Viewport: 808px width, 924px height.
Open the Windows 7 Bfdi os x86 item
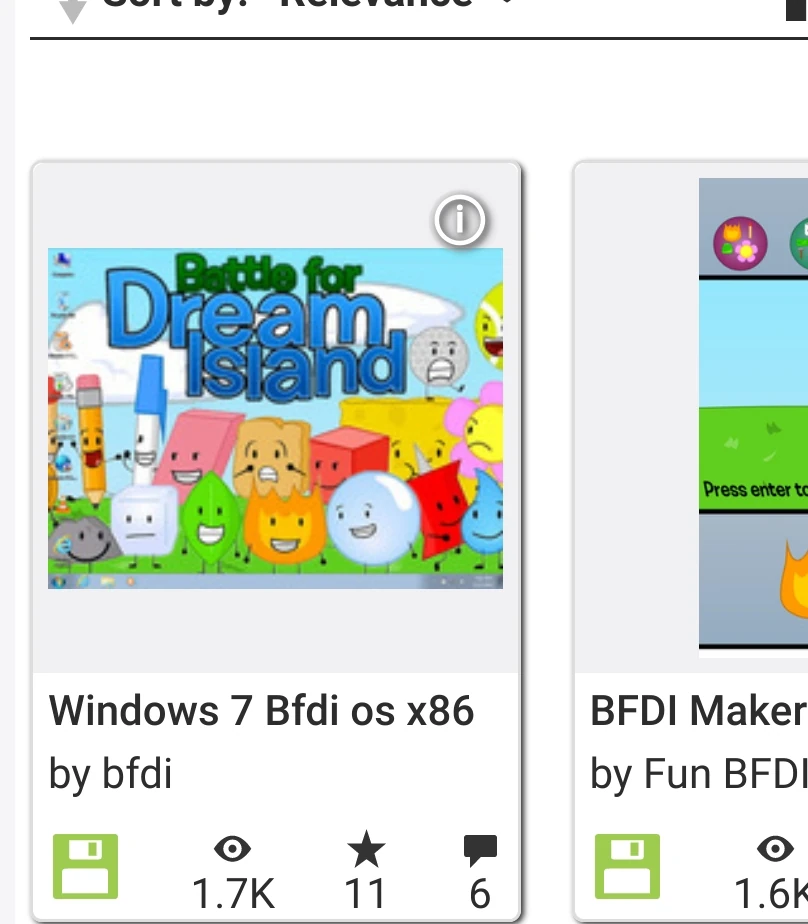tap(262, 711)
